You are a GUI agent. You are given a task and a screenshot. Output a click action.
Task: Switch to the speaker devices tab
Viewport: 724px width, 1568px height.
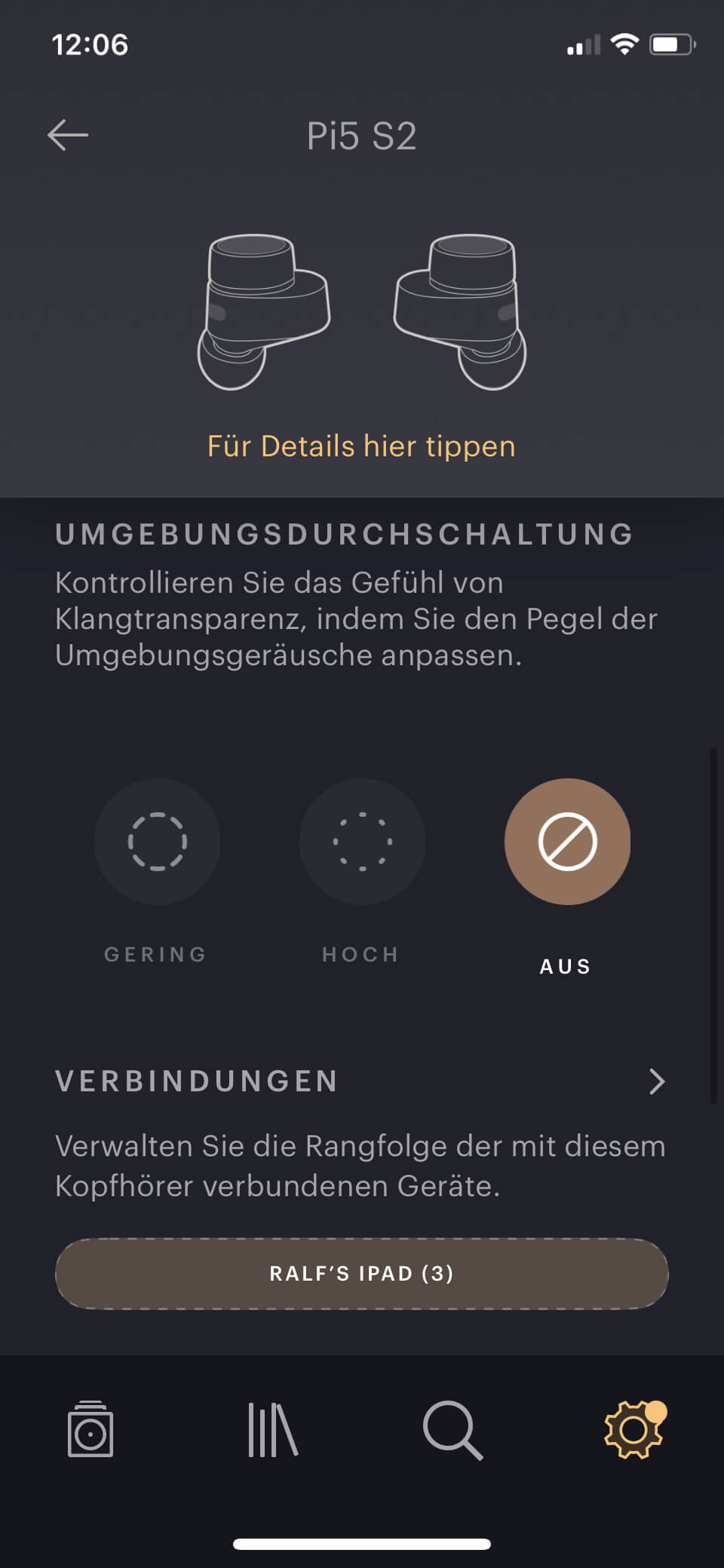pos(90,1429)
